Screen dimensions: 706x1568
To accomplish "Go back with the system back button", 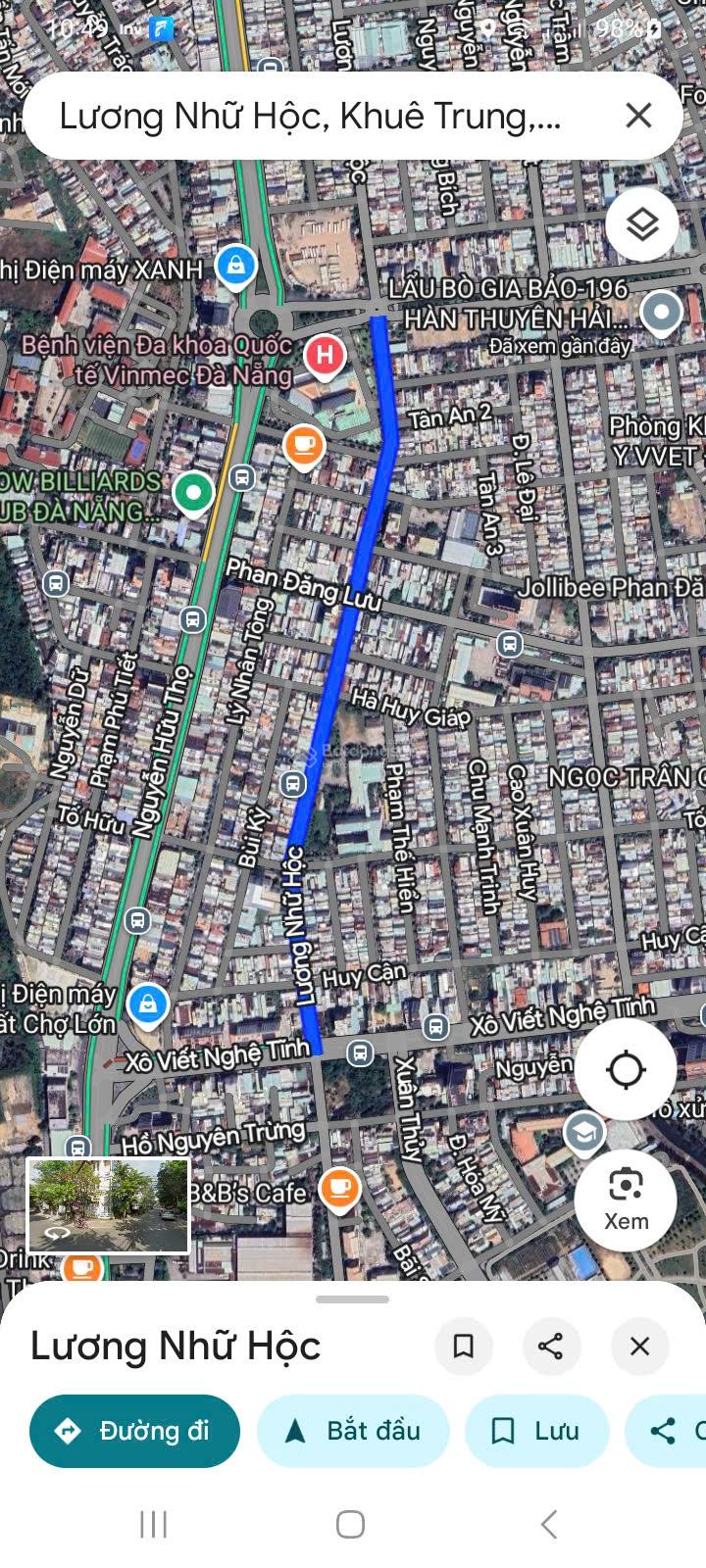I will click(x=549, y=1524).
